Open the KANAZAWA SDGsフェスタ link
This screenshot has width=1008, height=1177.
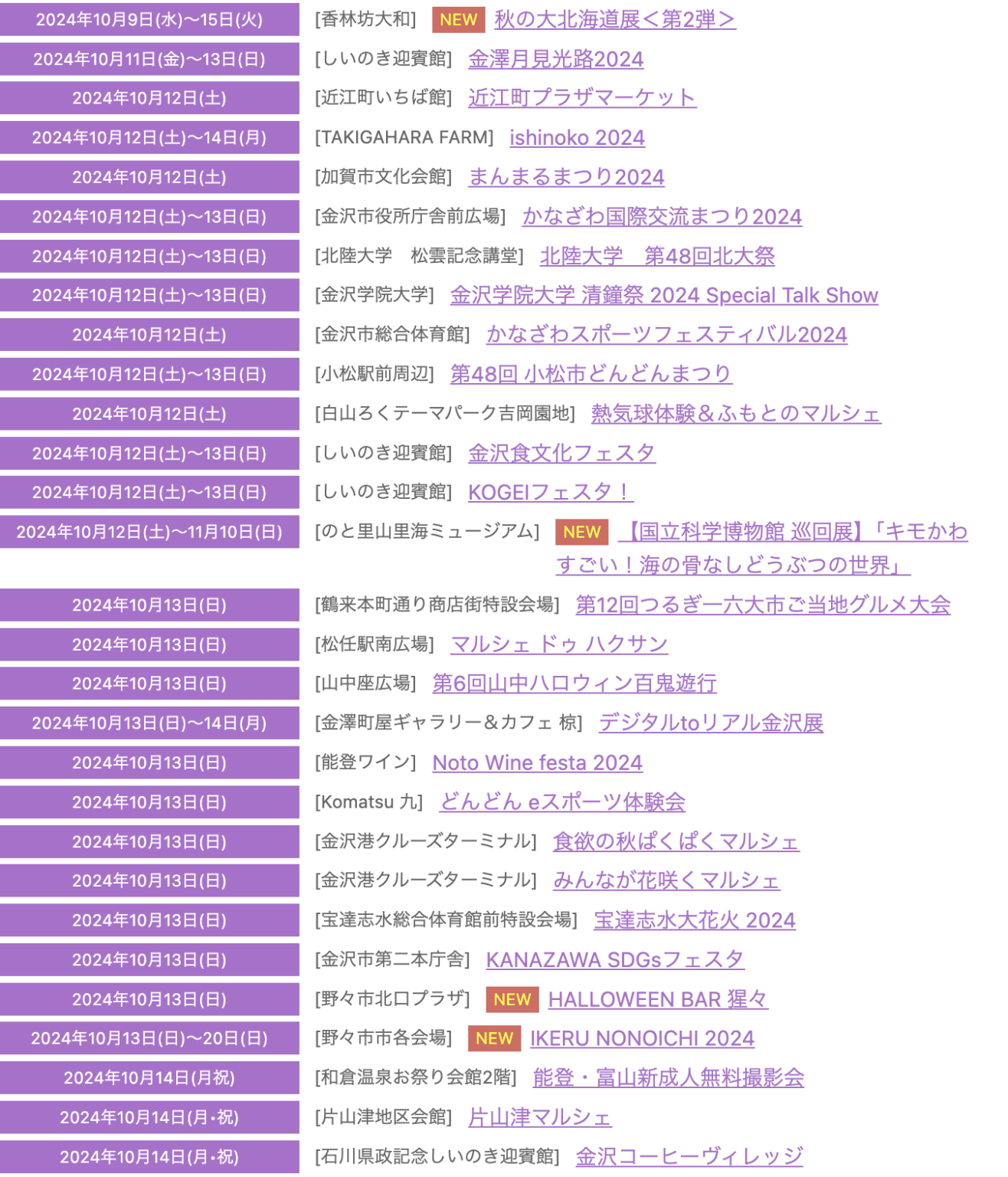[614, 959]
